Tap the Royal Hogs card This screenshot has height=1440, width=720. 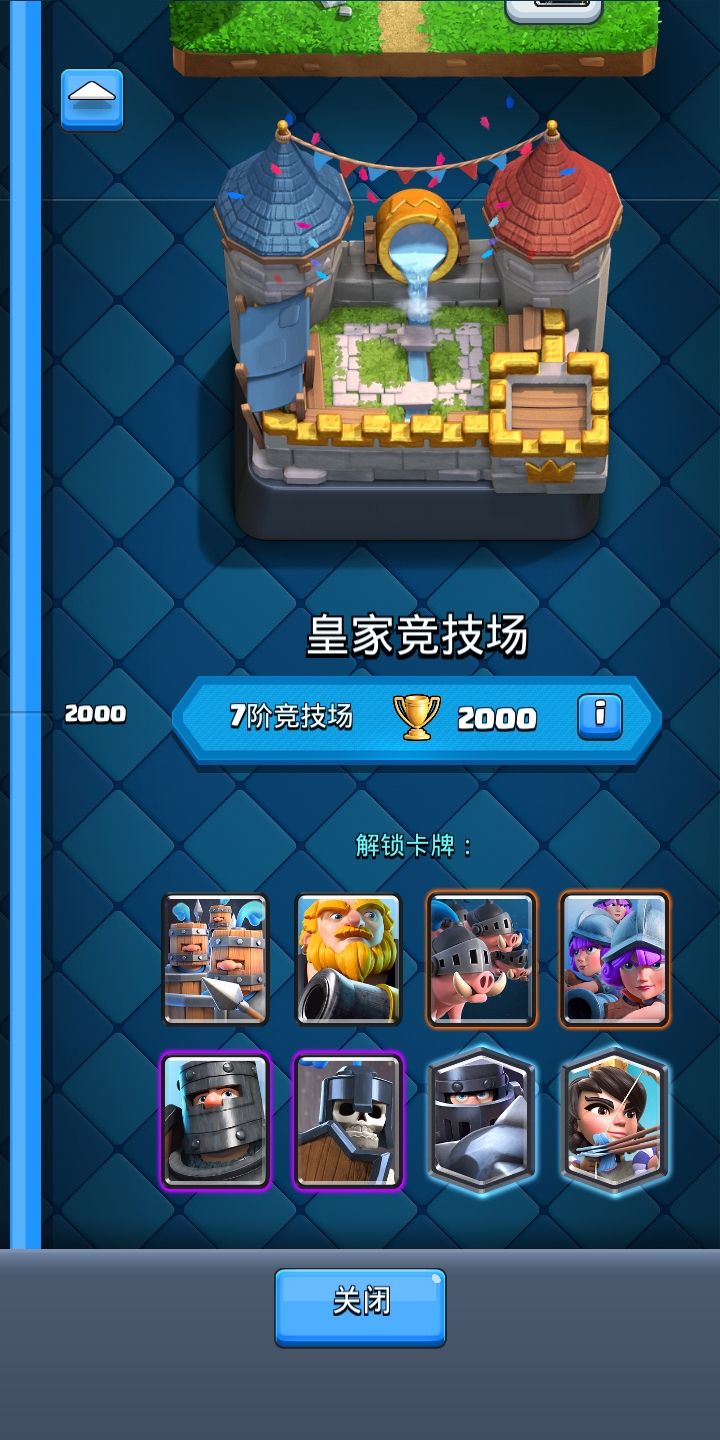[480, 960]
